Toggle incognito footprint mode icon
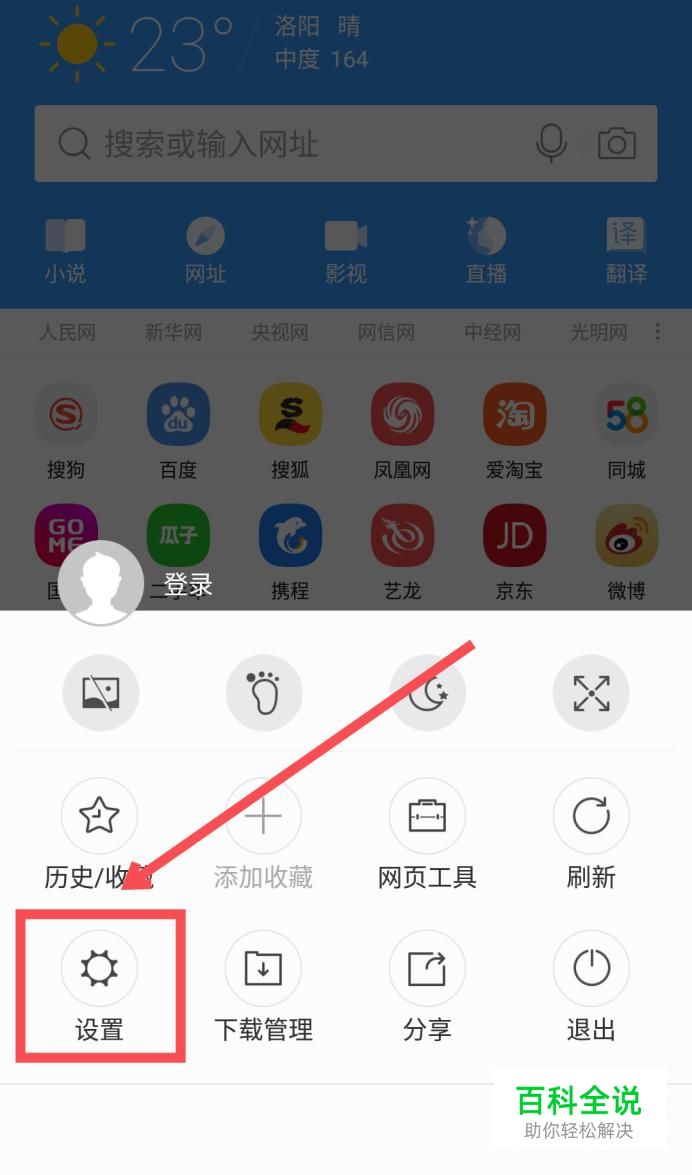Screen dimensions: 692x1175 (x=264, y=693)
